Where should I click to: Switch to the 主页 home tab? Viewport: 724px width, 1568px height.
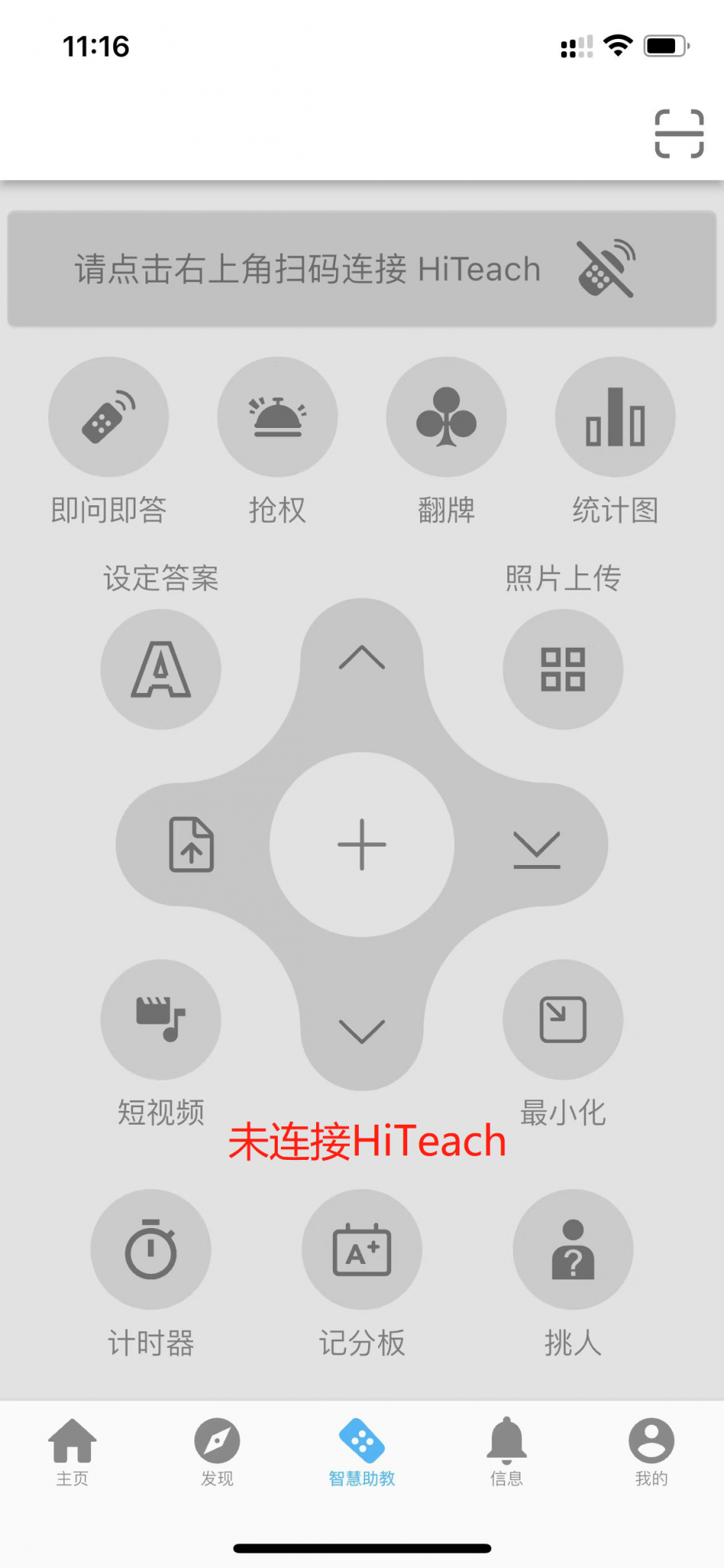tap(73, 1451)
